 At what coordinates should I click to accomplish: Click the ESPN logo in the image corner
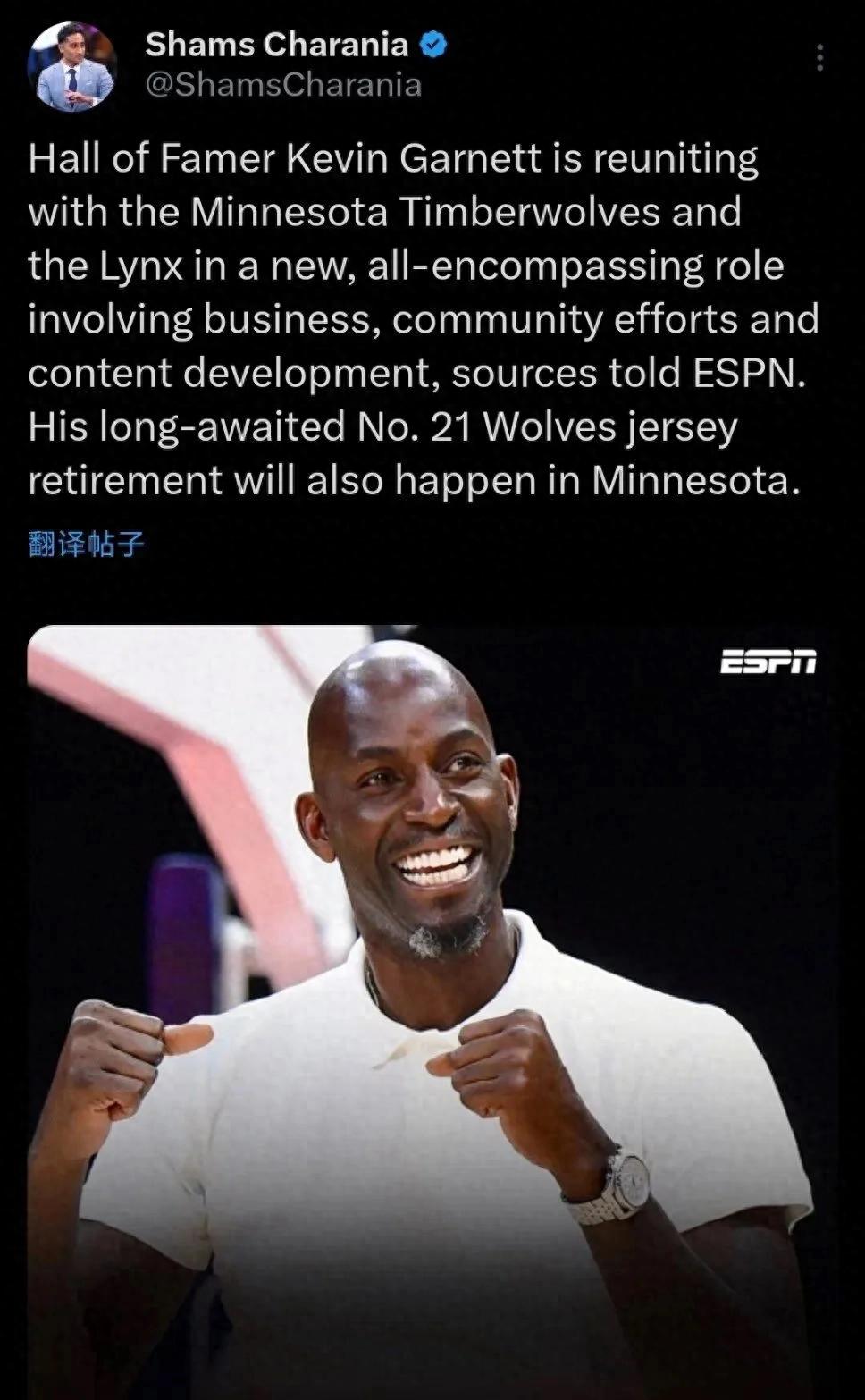pyautogui.click(x=767, y=662)
